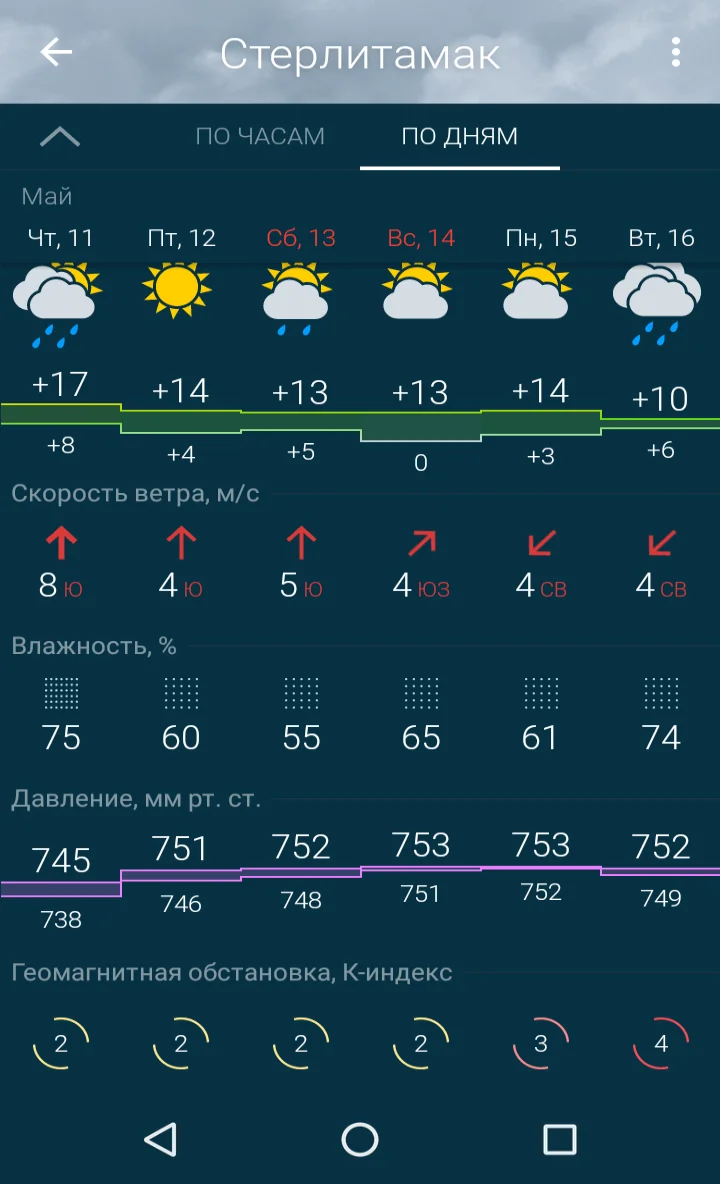This screenshot has height=1184, width=720.
Task: Switch to the ПО ЧАСАМ tab
Action: 260,136
